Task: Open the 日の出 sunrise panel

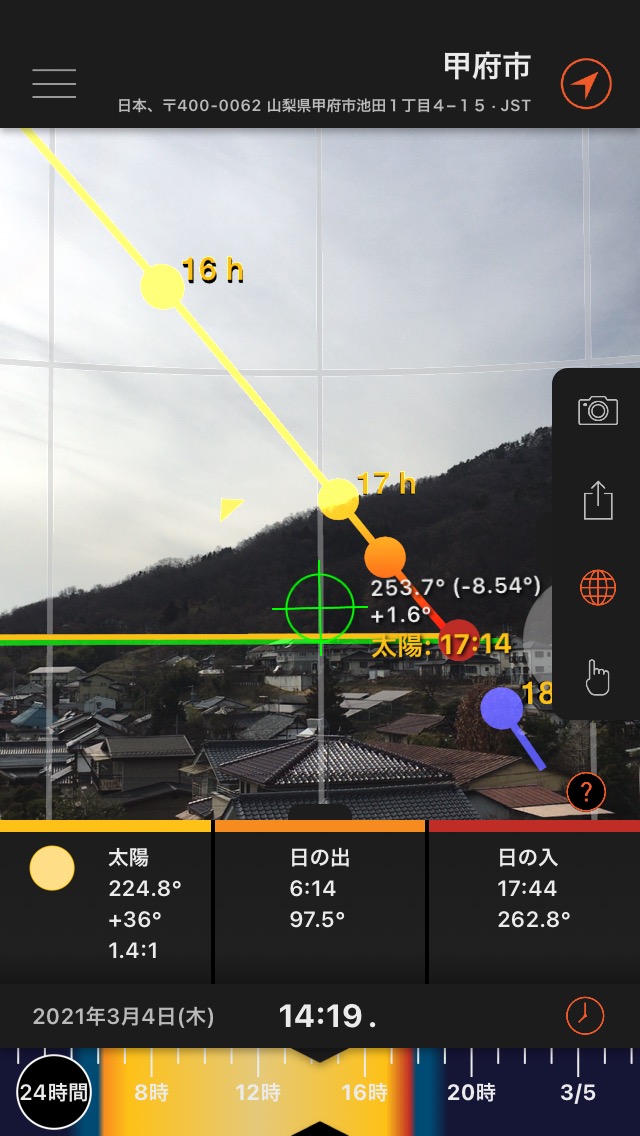Action: [320, 903]
